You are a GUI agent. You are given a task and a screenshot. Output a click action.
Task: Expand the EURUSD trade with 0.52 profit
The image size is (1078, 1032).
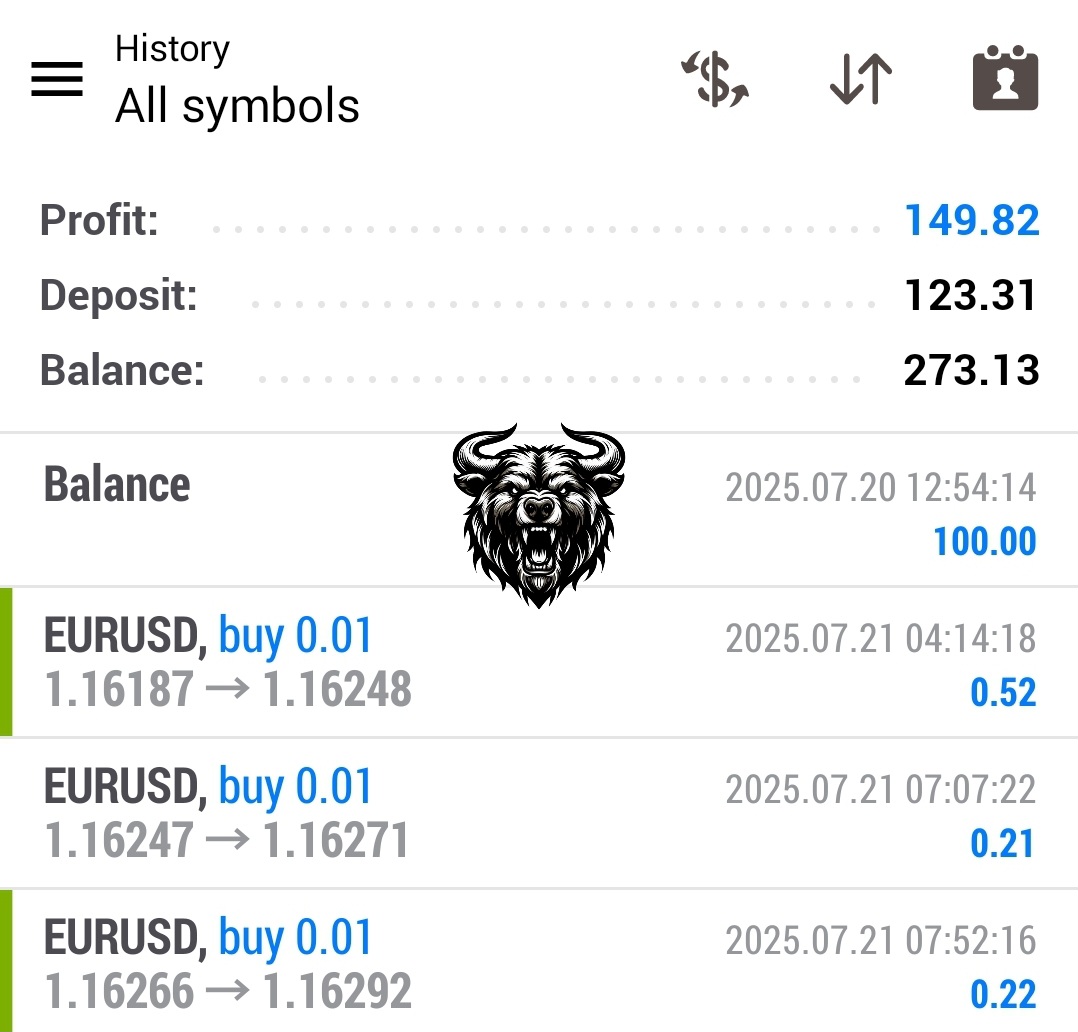(x=540, y=663)
